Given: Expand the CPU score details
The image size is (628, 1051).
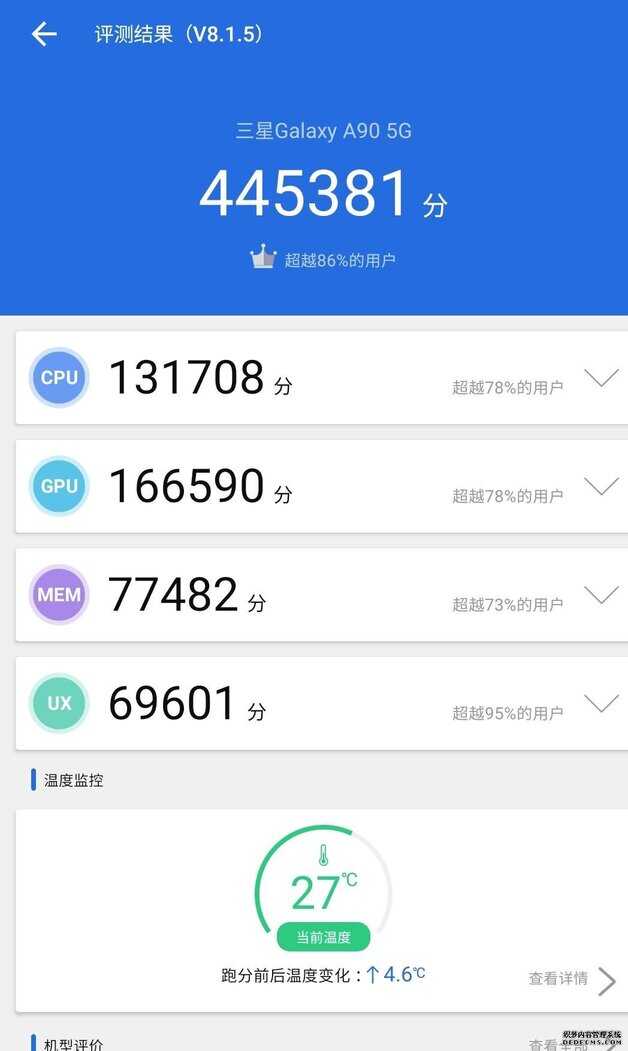Looking at the screenshot, I should [x=601, y=377].
